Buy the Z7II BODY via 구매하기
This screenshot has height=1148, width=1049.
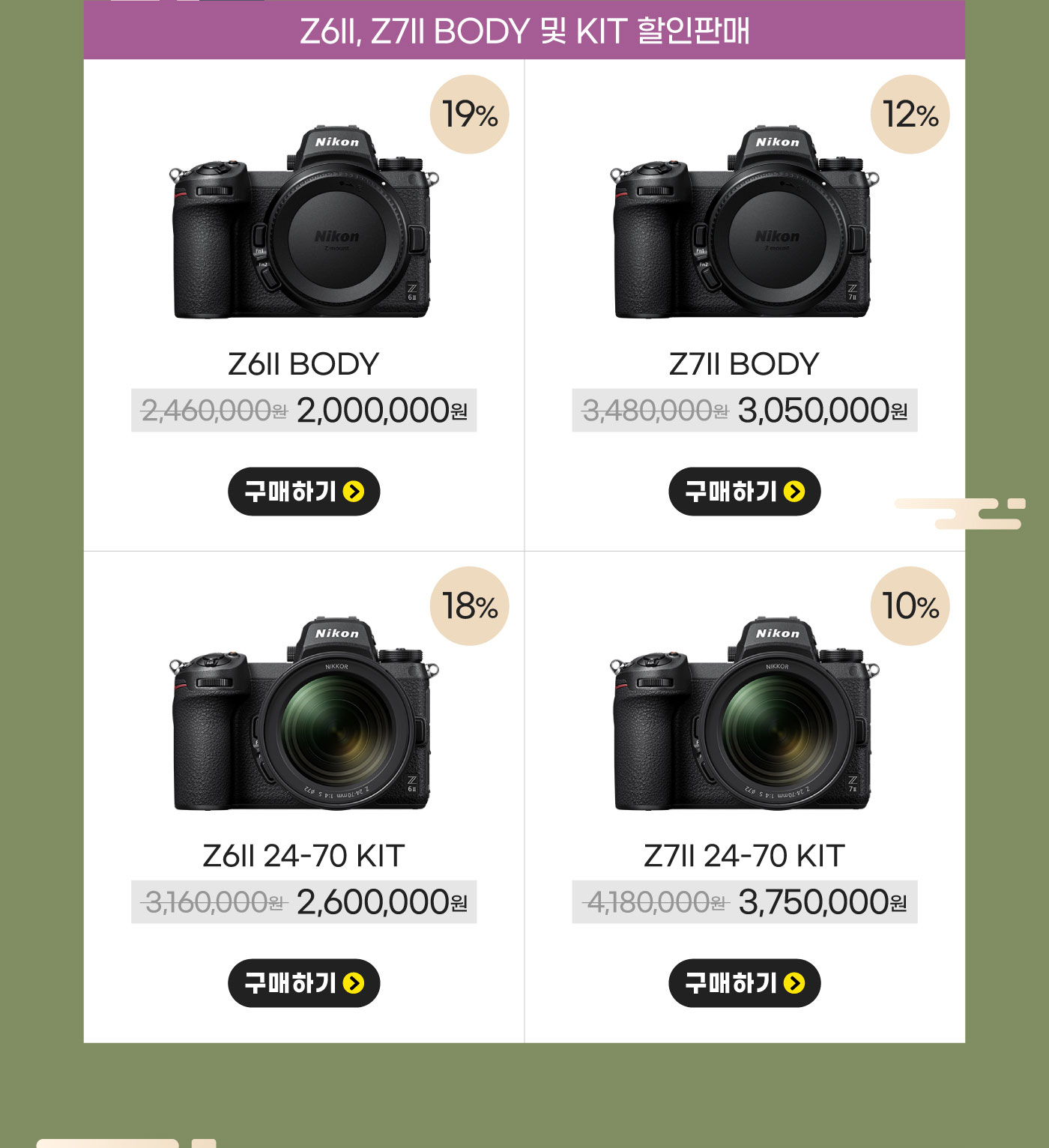(x=744, y=492)
